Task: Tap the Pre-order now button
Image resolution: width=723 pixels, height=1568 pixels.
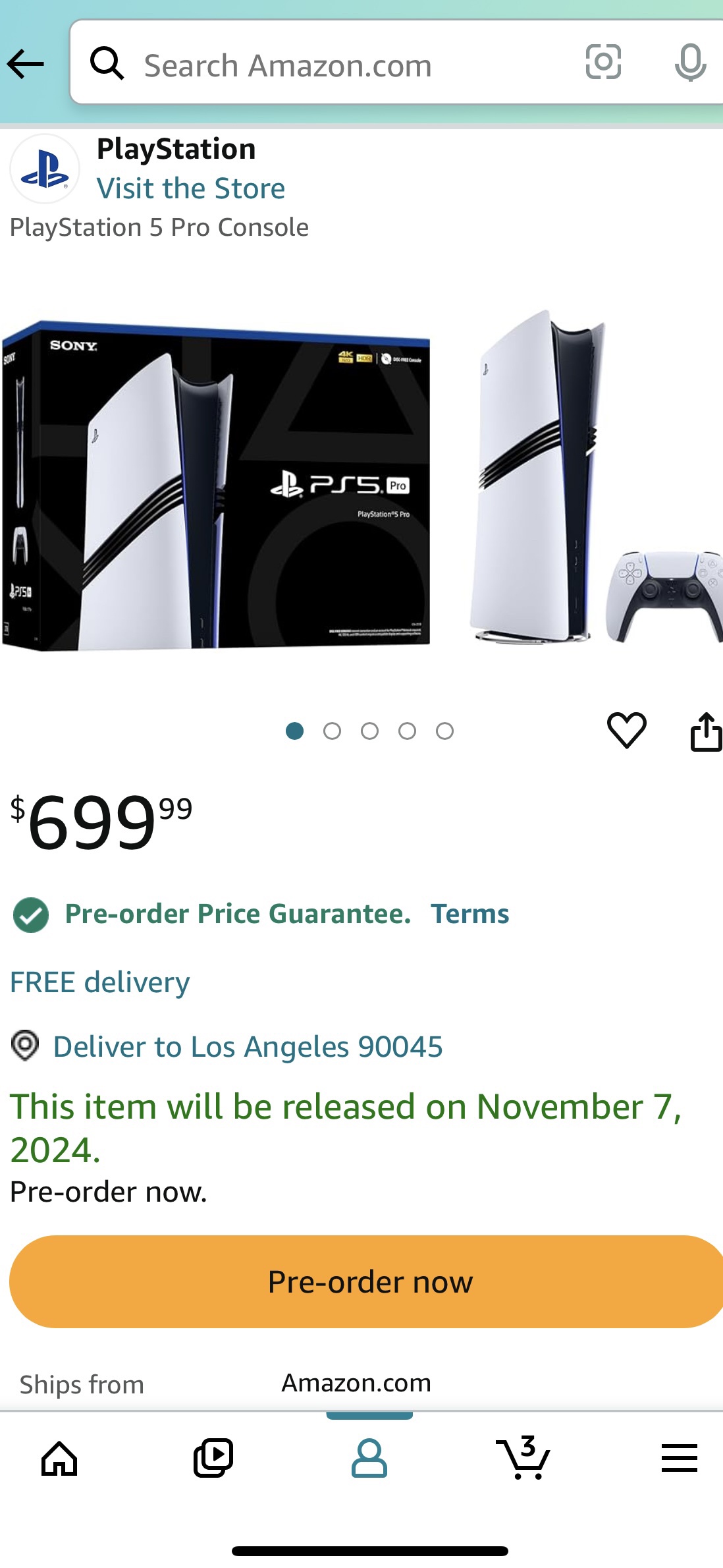Action: (366, 1281)
